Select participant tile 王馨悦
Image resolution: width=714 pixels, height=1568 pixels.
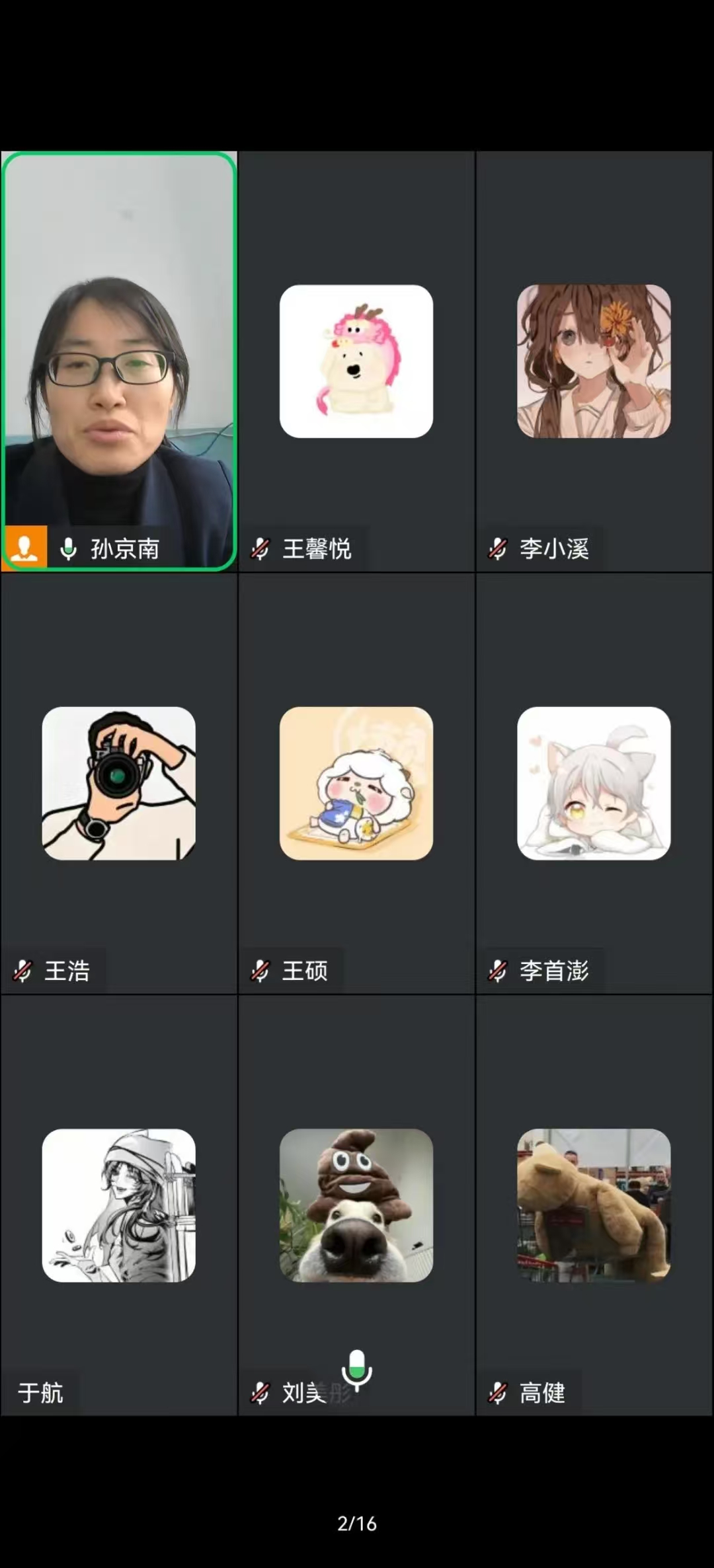point(356,361)
